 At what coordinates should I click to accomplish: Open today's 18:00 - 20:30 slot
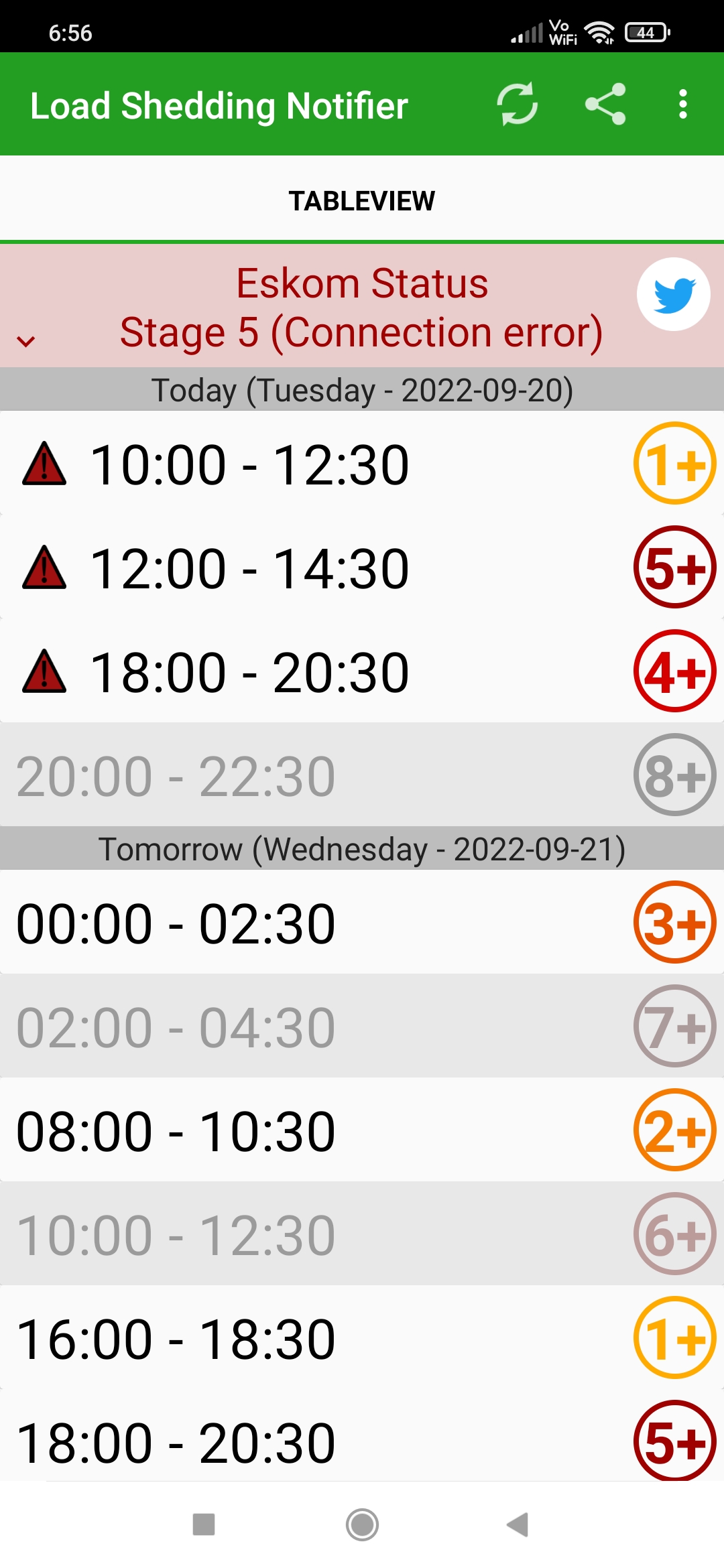tap(362, 671)
